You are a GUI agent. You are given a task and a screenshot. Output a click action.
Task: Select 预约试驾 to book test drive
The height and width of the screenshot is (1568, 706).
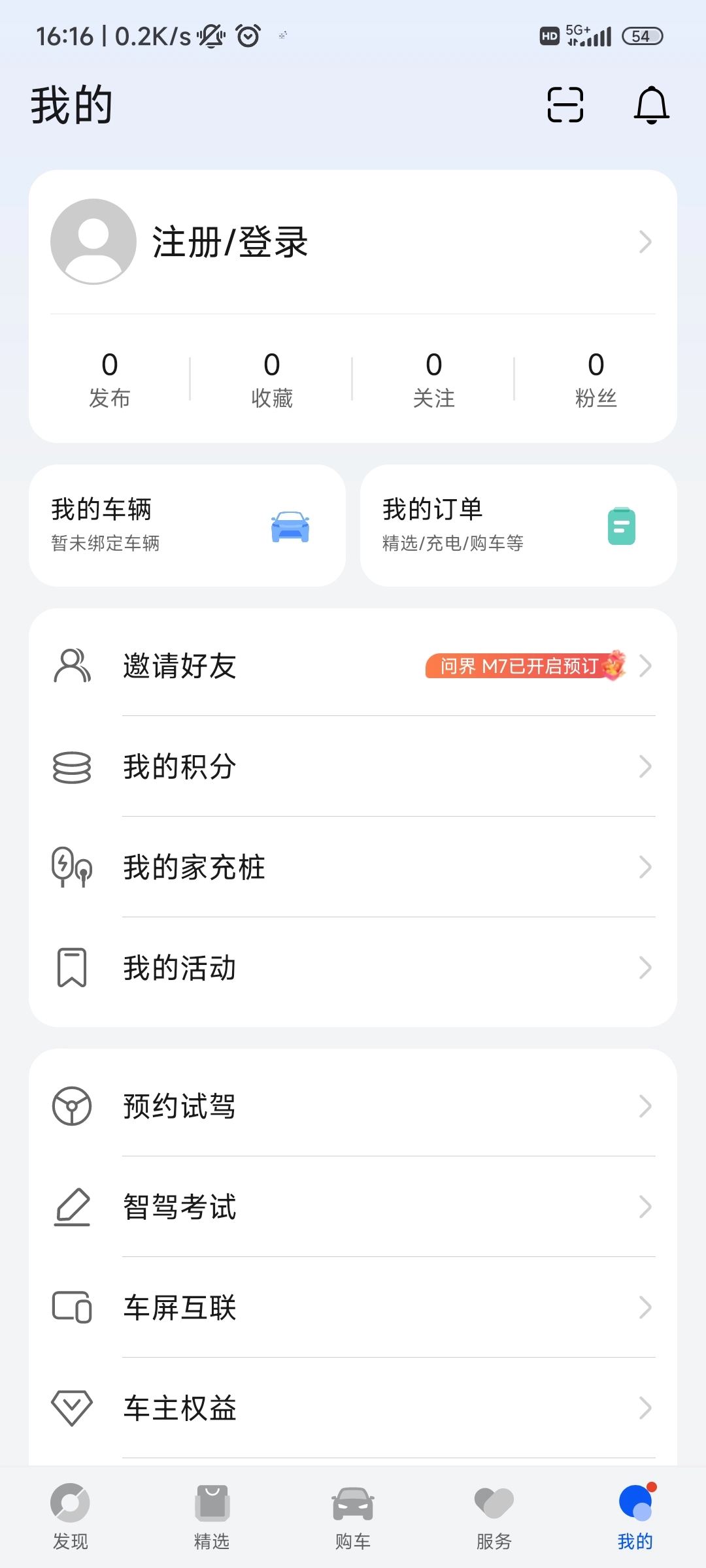point(353,1107)
